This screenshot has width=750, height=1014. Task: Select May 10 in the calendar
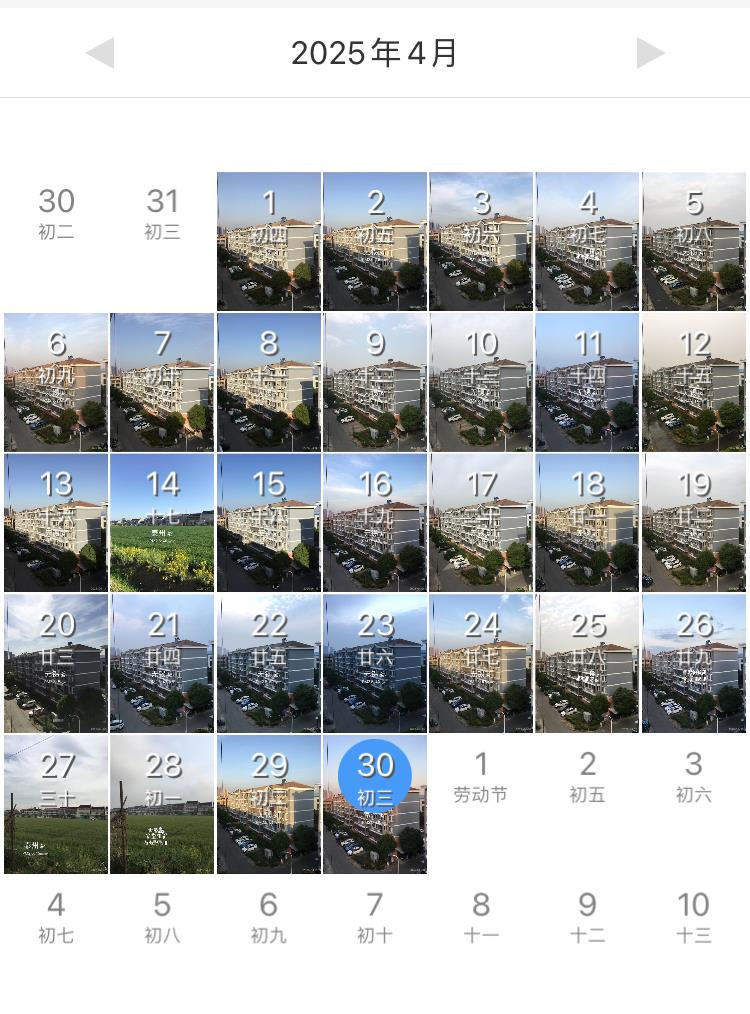[x=694, y=917]
